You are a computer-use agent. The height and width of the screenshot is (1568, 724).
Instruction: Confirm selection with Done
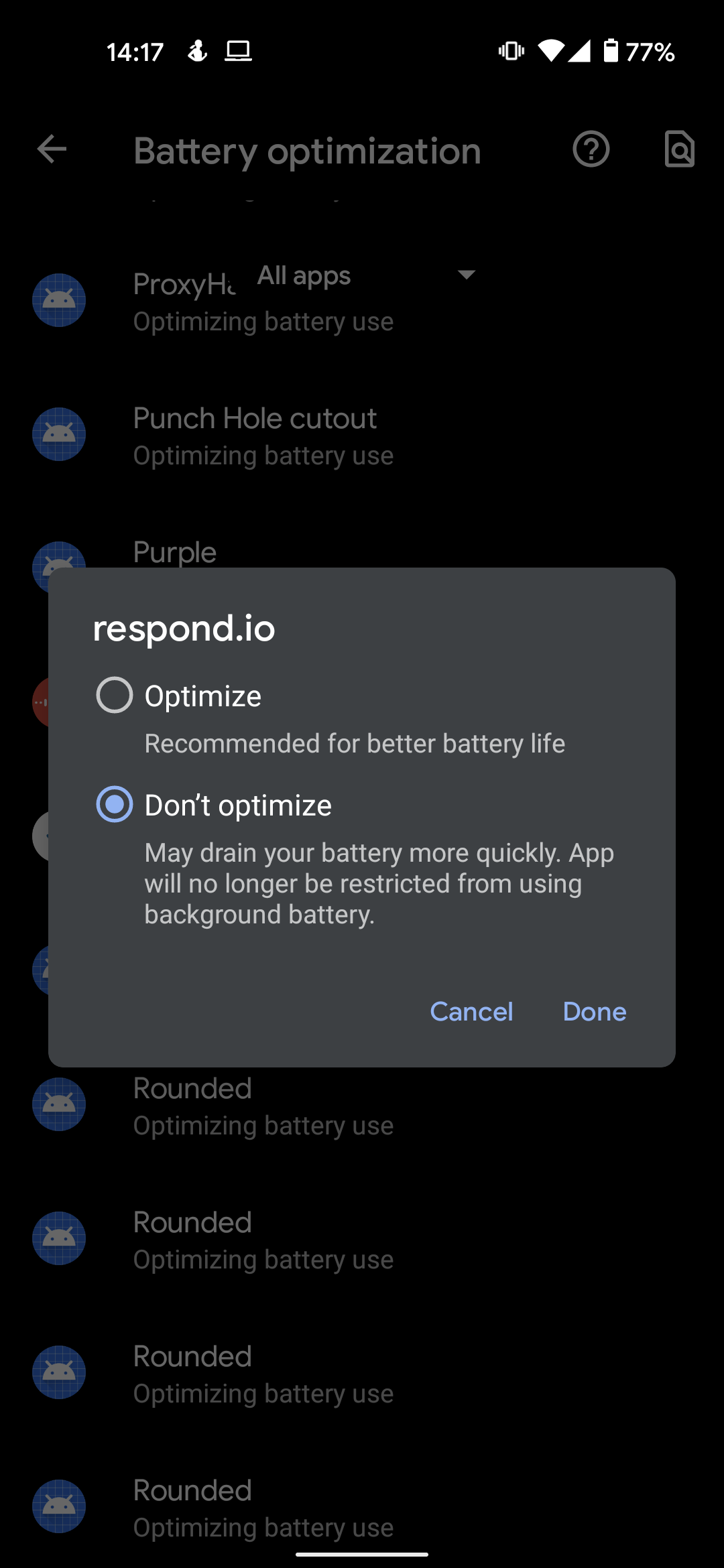tap(595, 1011)
